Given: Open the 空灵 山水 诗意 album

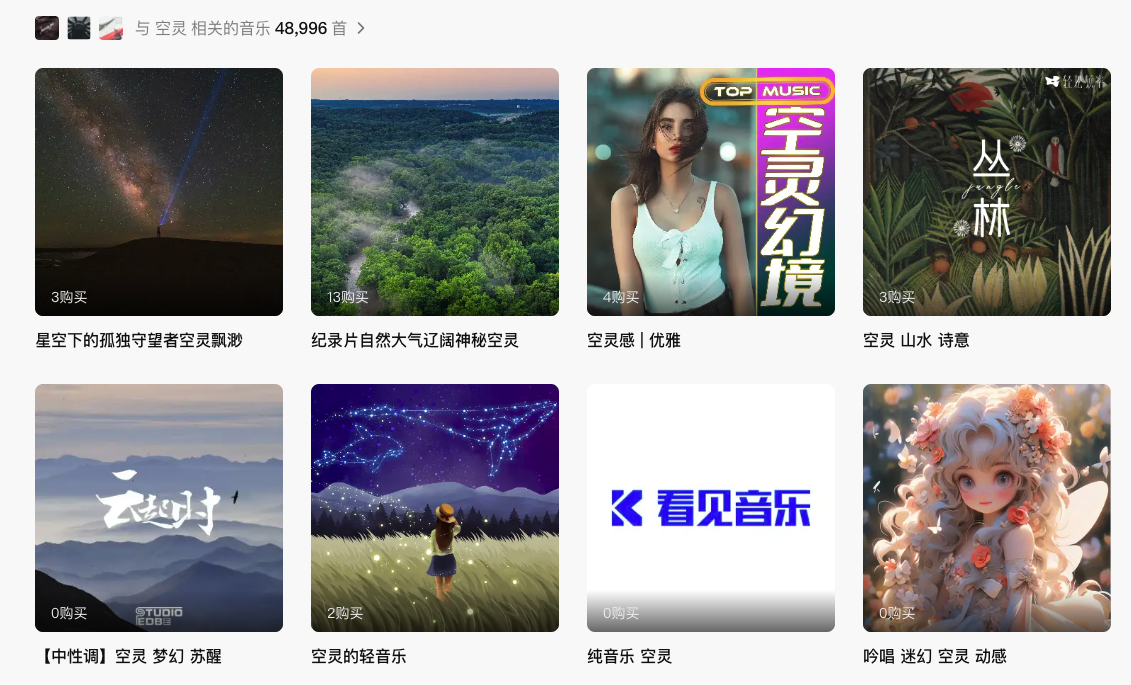Looking at the screenshot, I should (986, 192).
